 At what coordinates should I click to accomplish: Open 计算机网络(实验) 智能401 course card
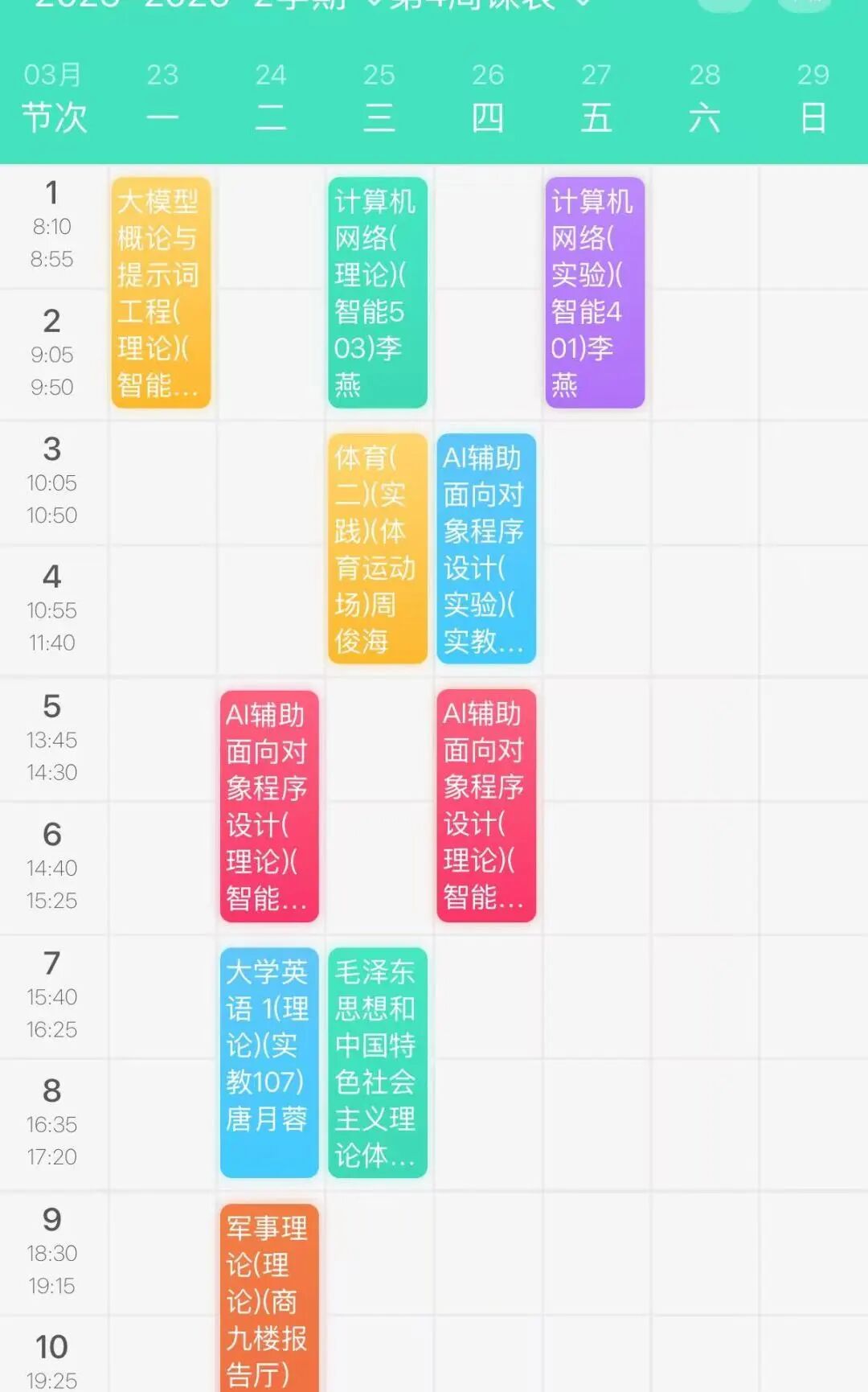pos(595,293)
